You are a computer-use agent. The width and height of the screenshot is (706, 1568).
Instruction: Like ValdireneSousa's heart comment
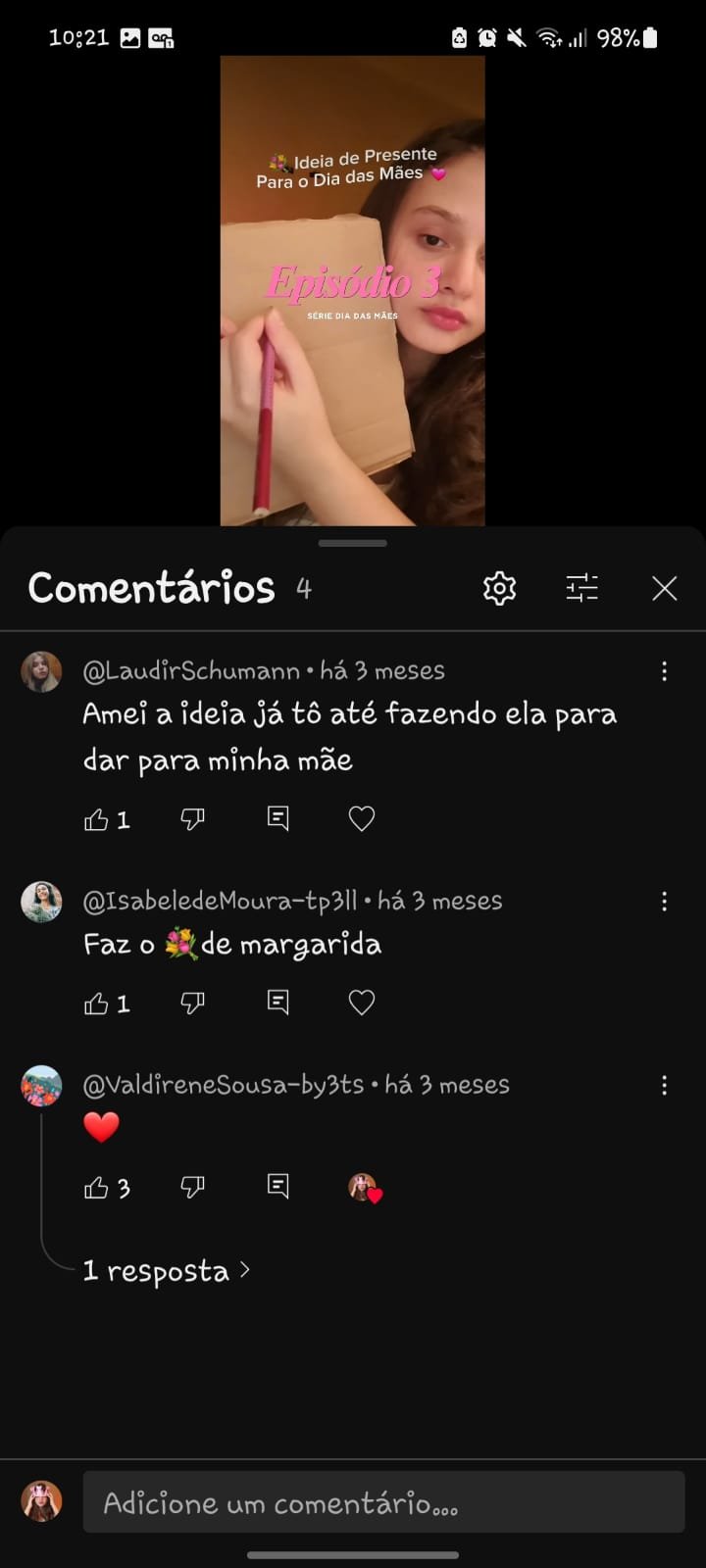pos(96,1188)
